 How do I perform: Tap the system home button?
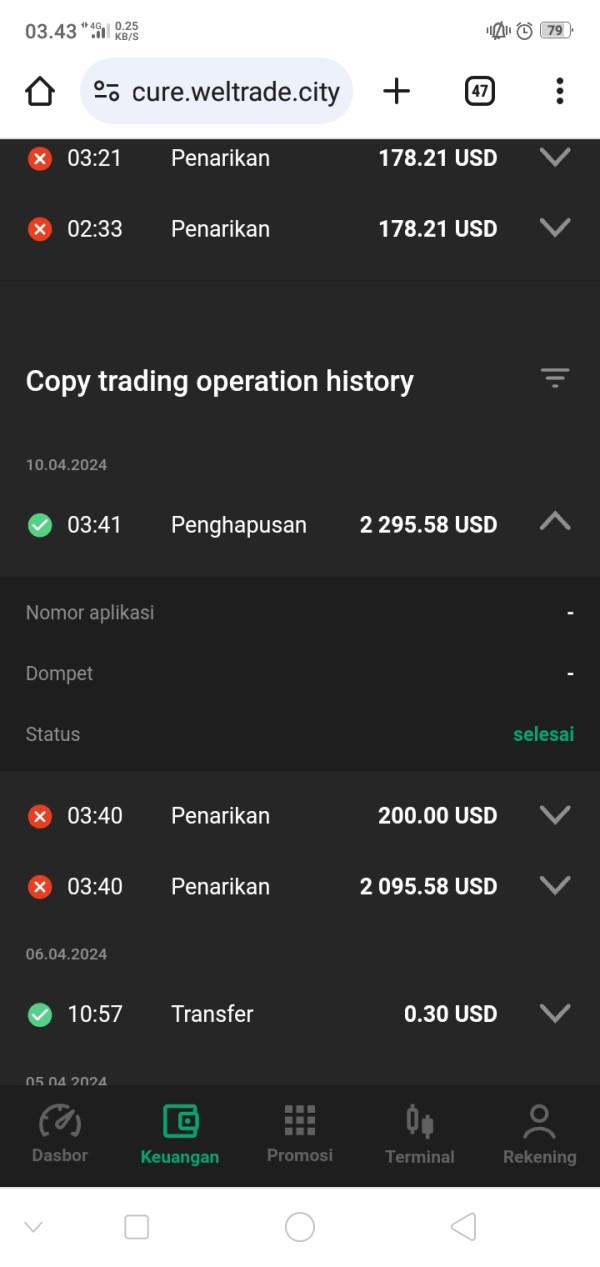coord(300,1227)
